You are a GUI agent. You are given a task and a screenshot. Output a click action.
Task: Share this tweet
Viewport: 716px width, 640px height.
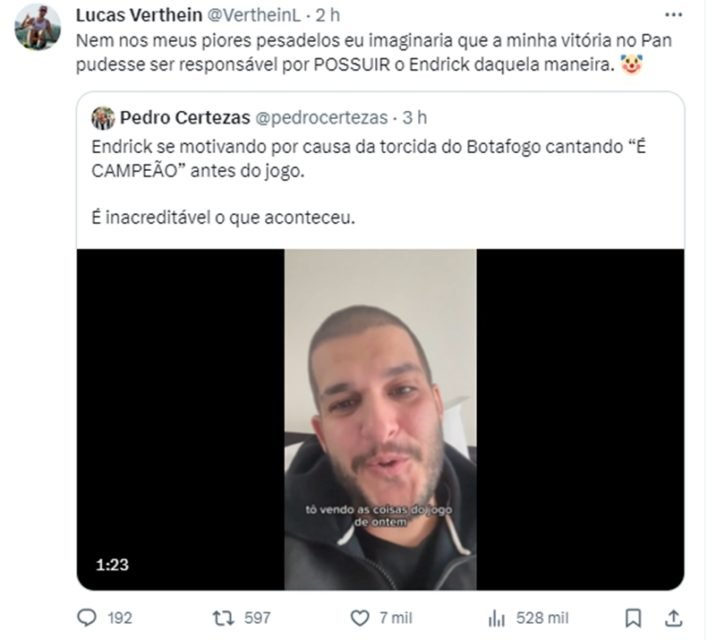coord(675,618)
